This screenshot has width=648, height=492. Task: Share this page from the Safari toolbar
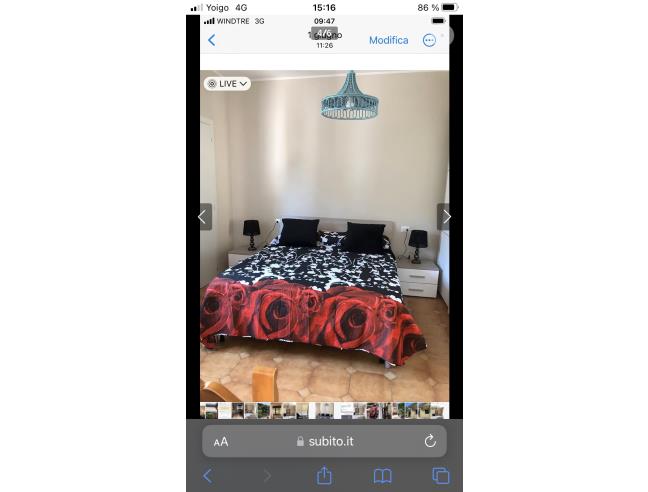coord(324,476)
